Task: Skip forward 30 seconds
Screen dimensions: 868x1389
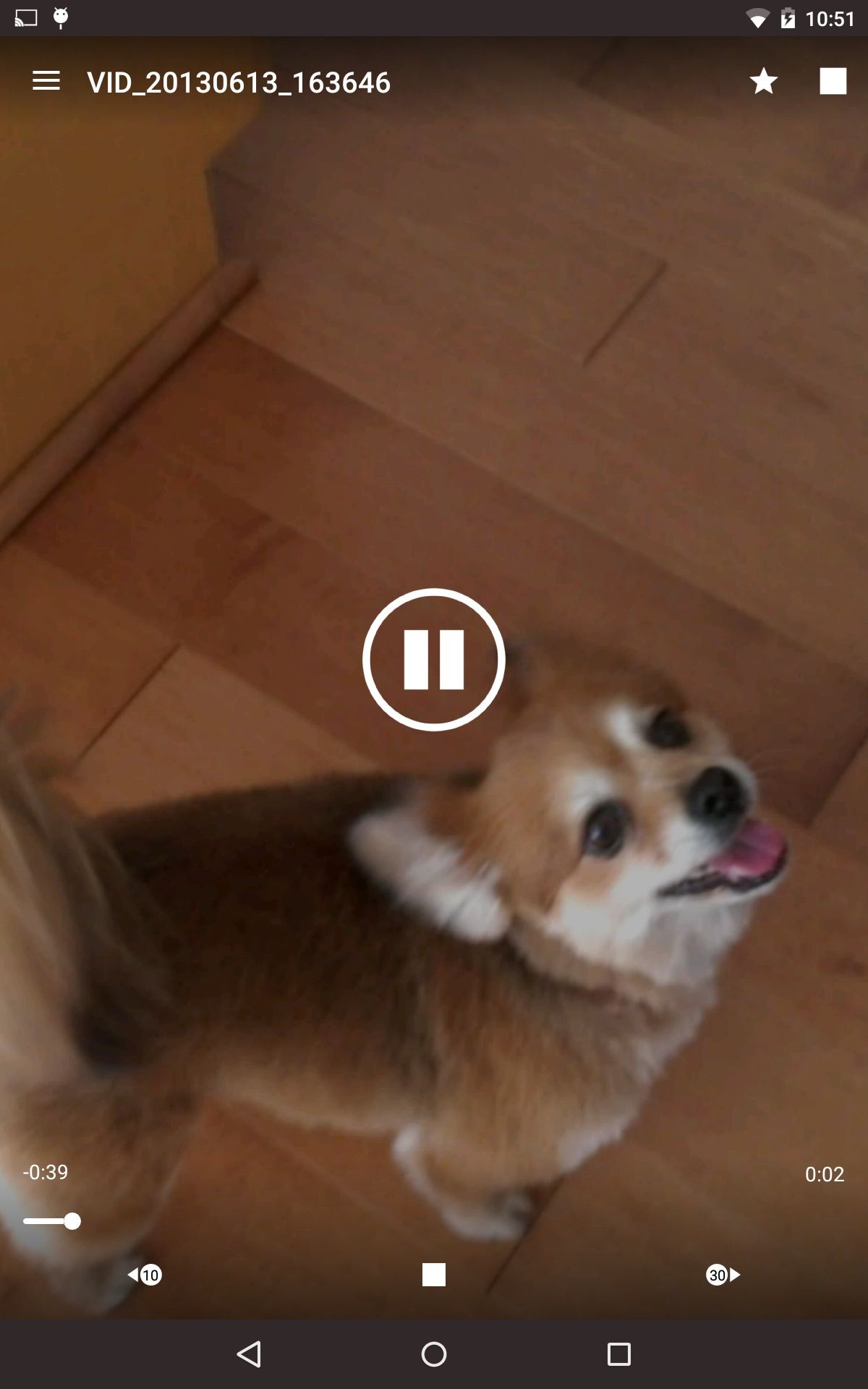Action: click(723, 1275)
